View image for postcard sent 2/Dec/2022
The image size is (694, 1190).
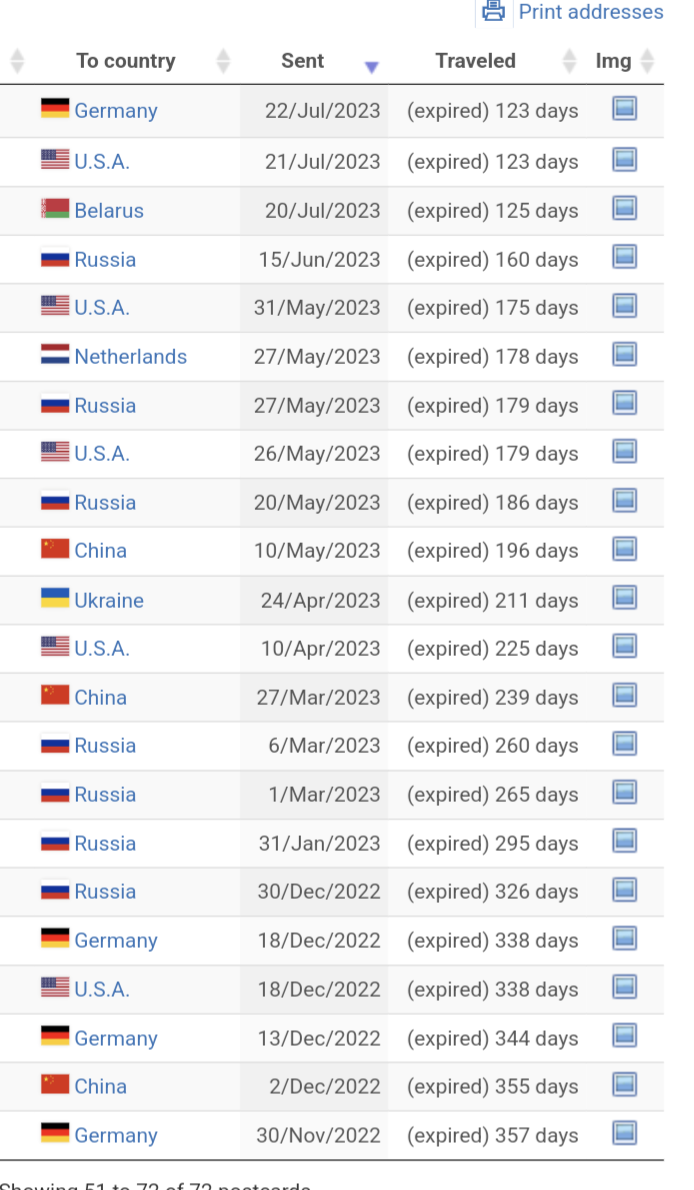pos(624,1085)
